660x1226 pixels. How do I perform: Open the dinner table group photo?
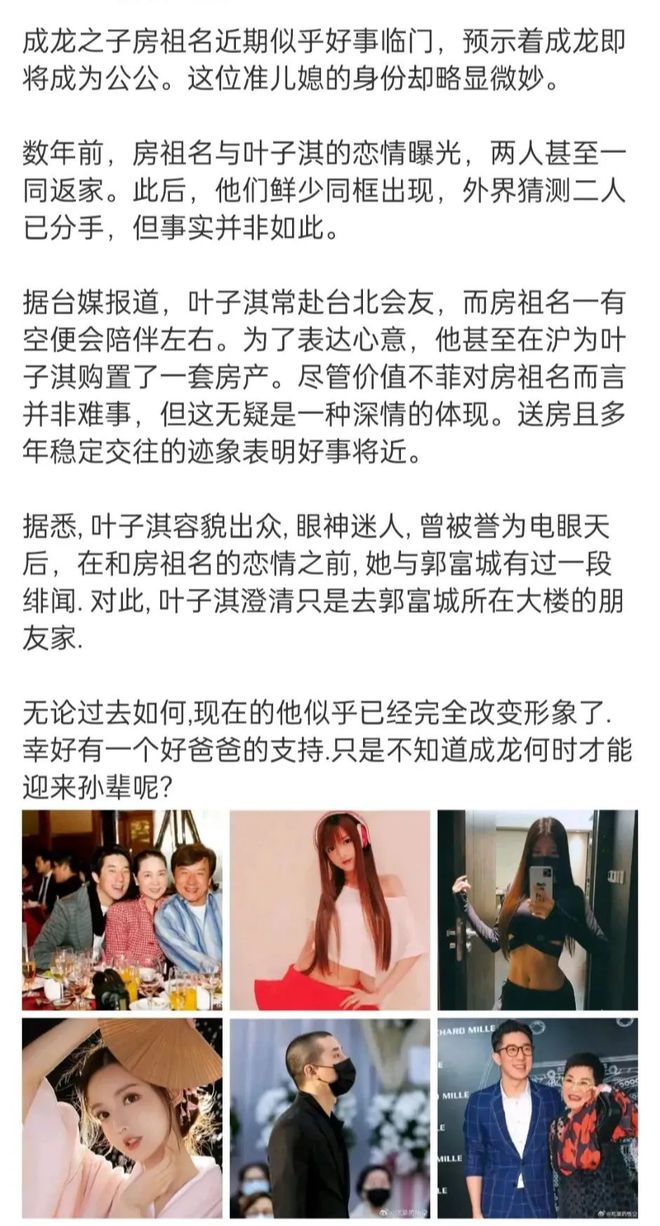tap(122, 909)
